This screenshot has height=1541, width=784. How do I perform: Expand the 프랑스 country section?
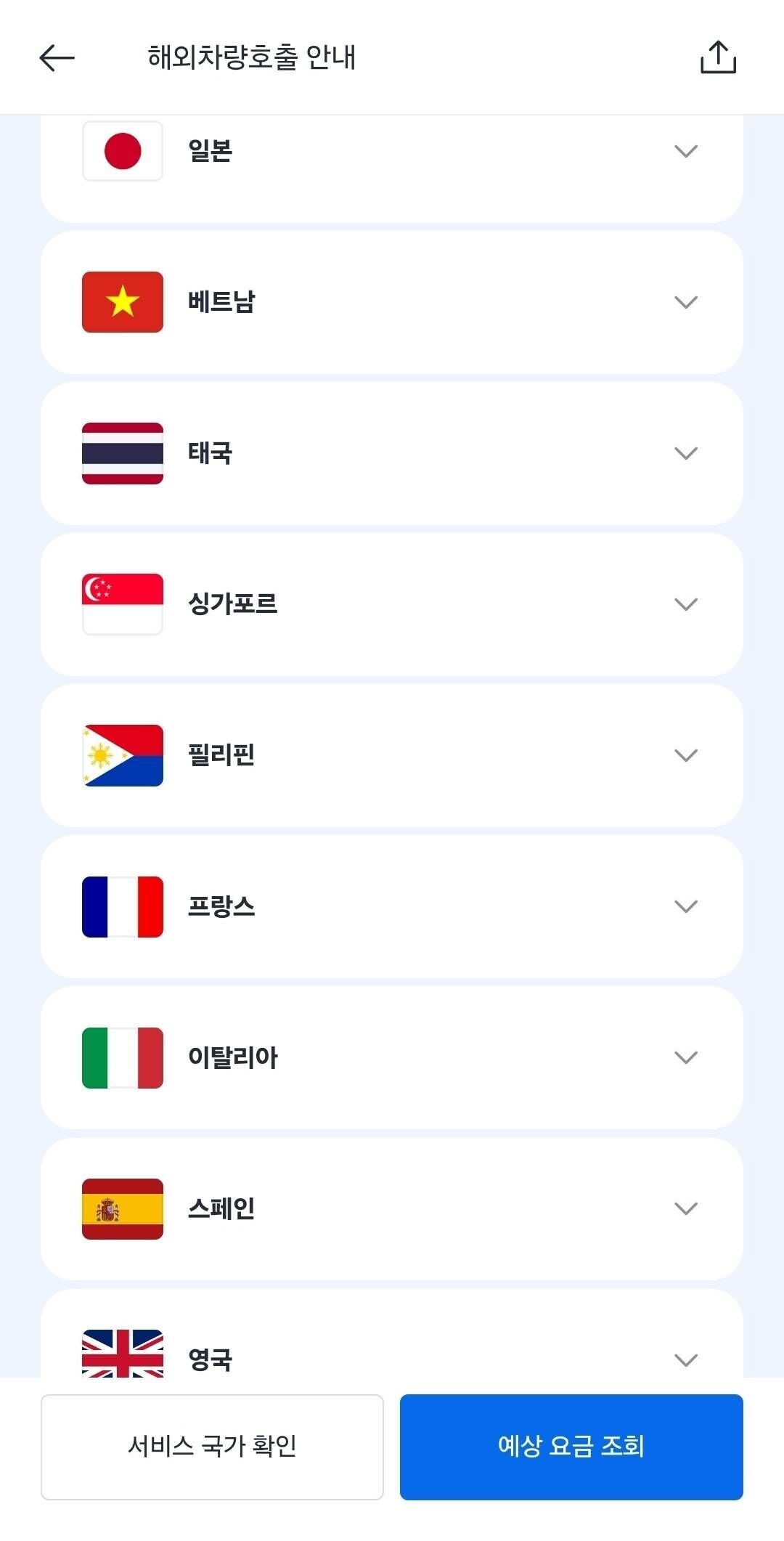click(x=685, y=906)
